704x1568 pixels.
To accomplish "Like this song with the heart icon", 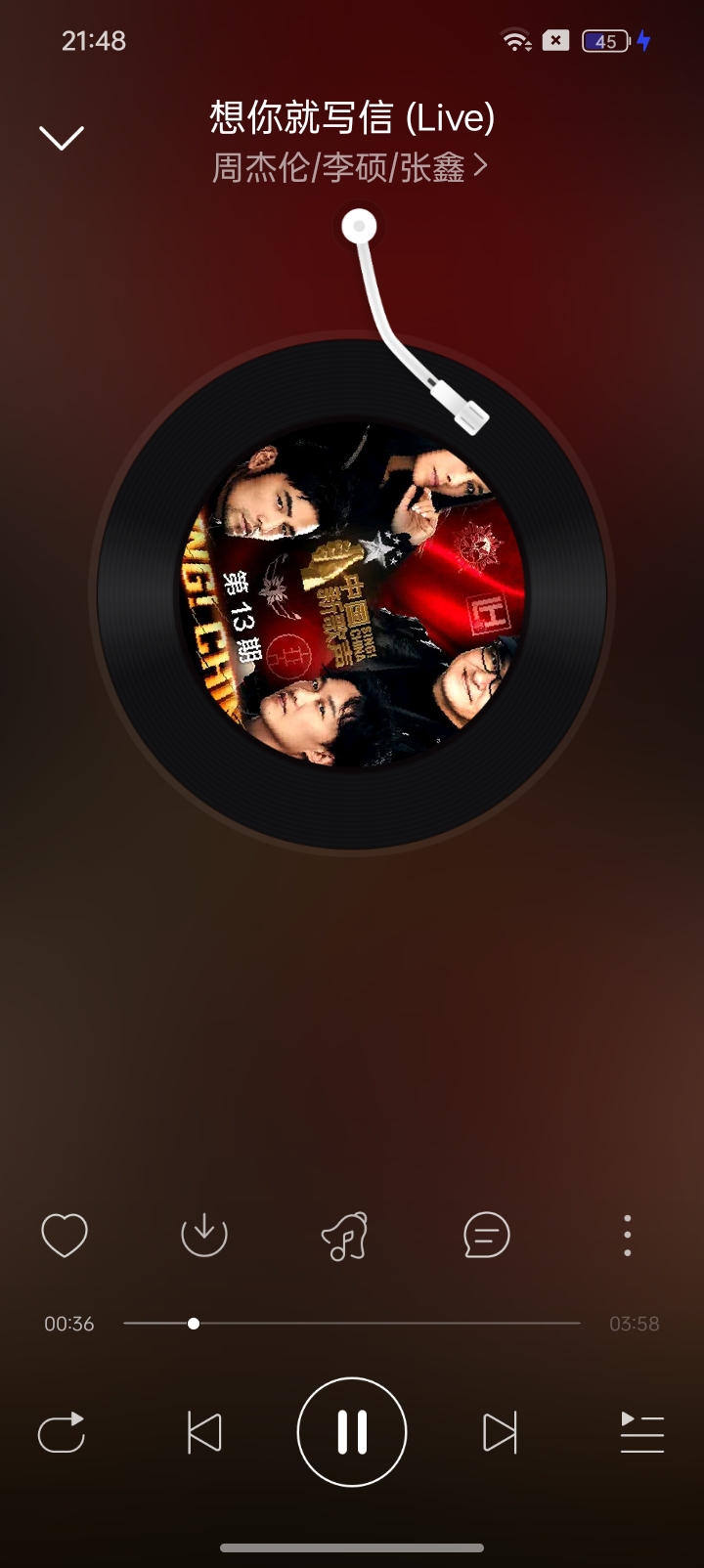I will coord(65,1235).
